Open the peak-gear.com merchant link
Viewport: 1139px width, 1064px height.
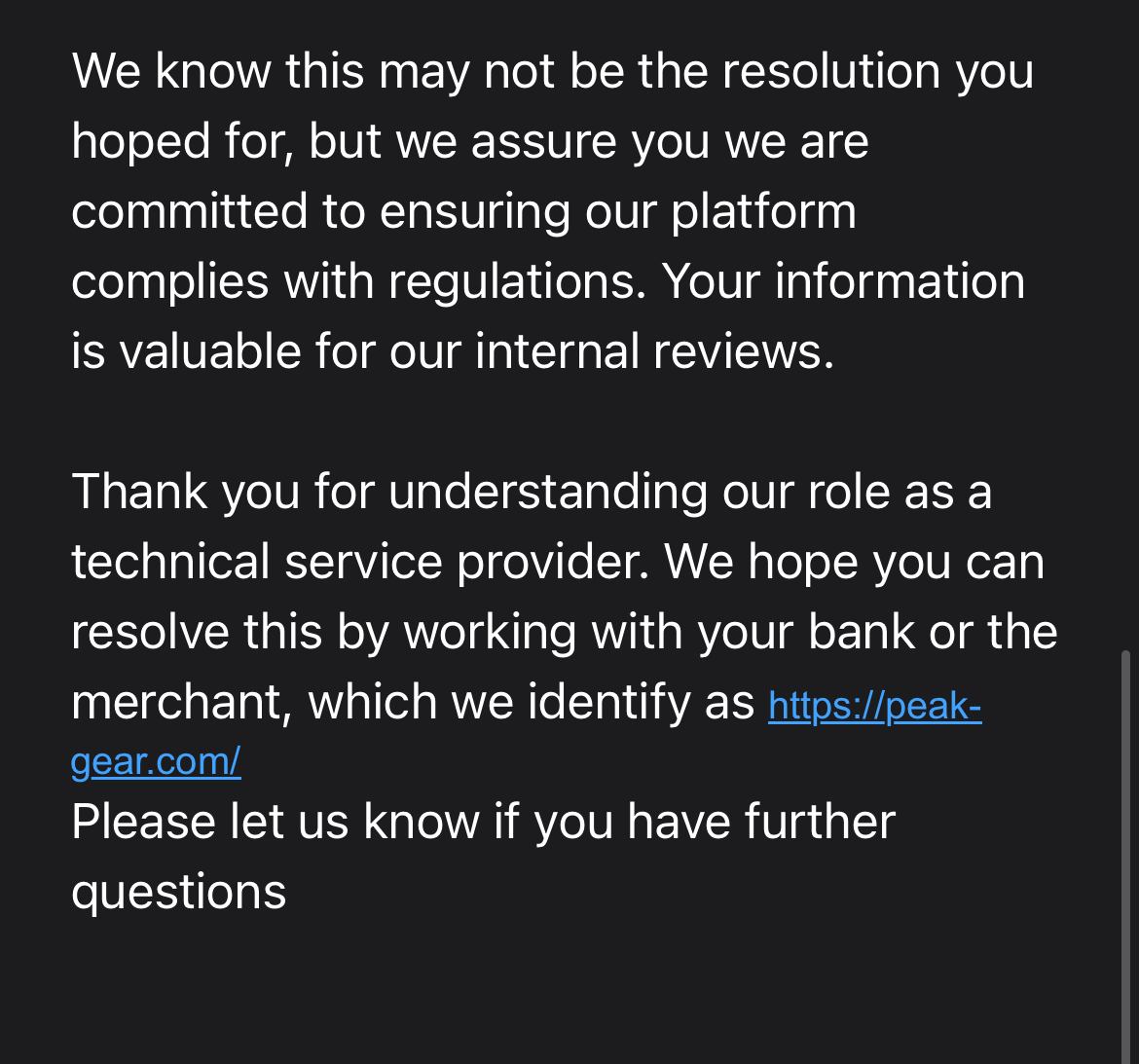(x=873, y=706)
